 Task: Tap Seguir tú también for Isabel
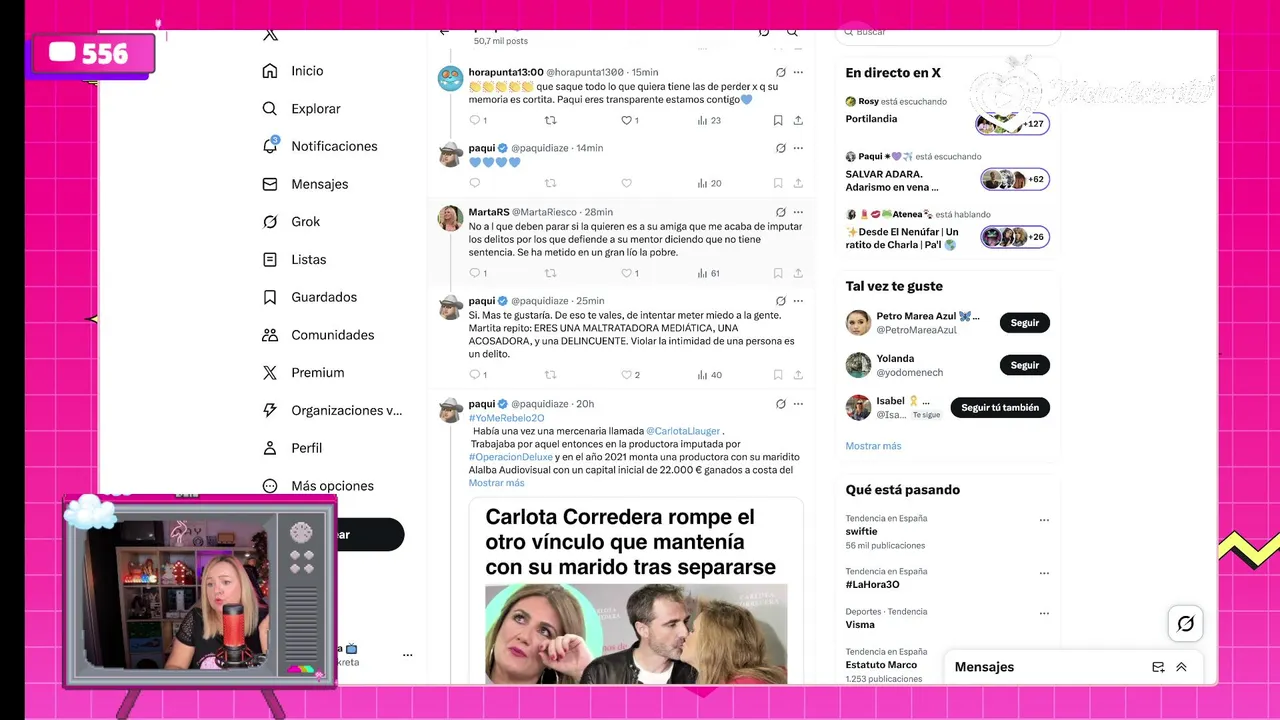pyautogui.click(x=999, y=407)
